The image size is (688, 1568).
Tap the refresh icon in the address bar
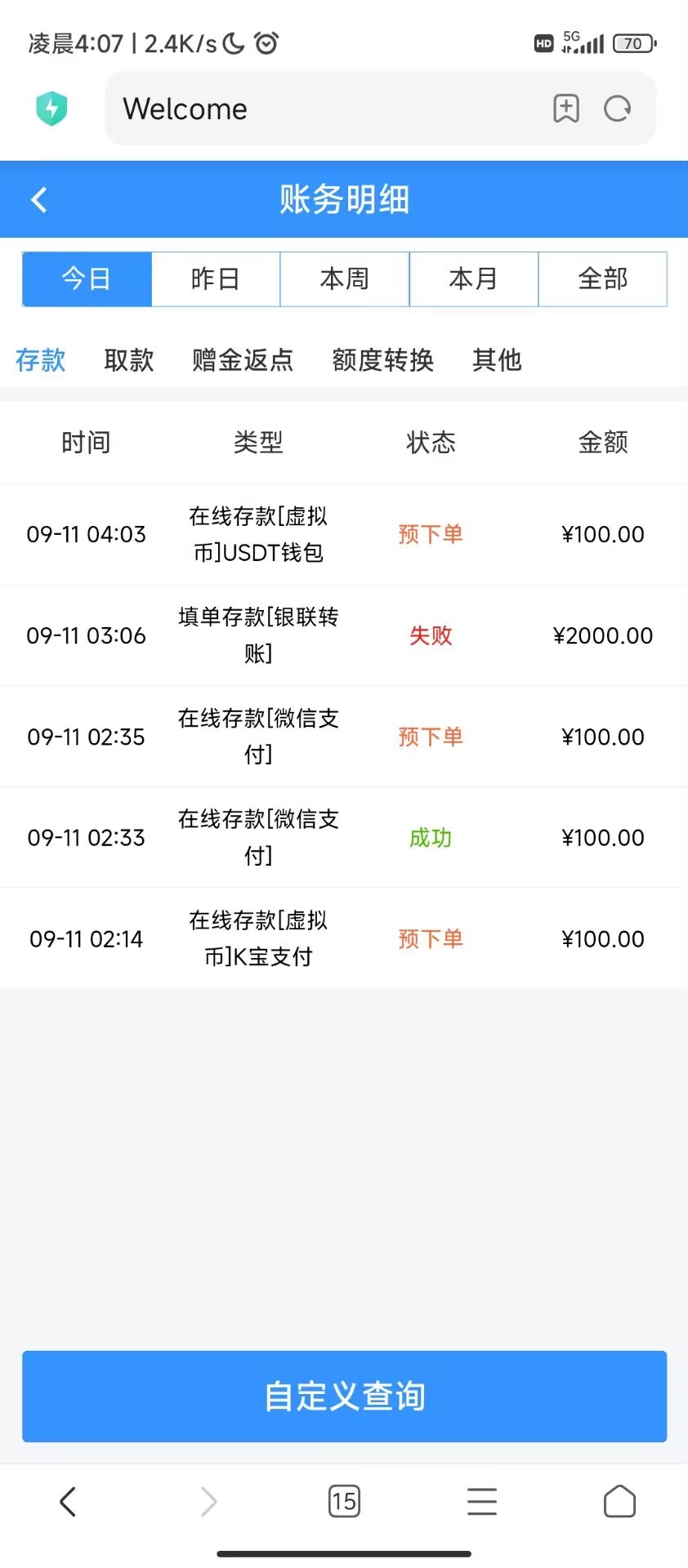point(618,108)
